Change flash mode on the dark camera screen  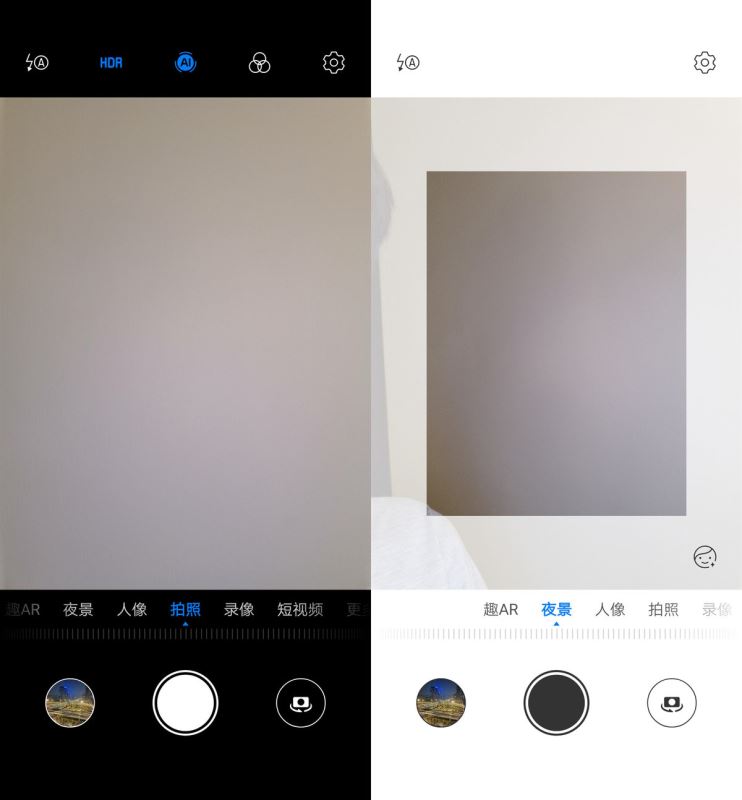coord(37,63)
